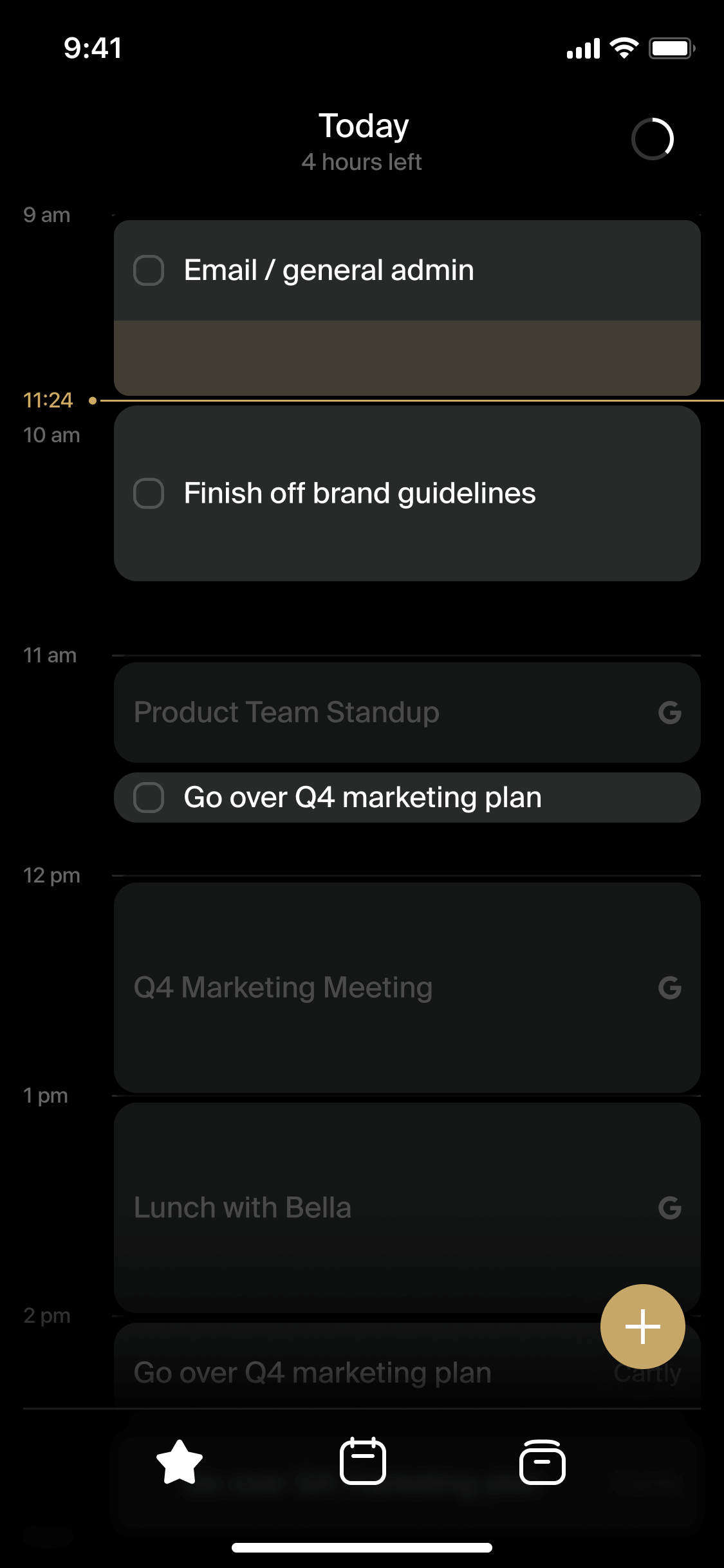
Task: Tick the Go over Q4 marketing plan checkbox
Action: [149, 798]
